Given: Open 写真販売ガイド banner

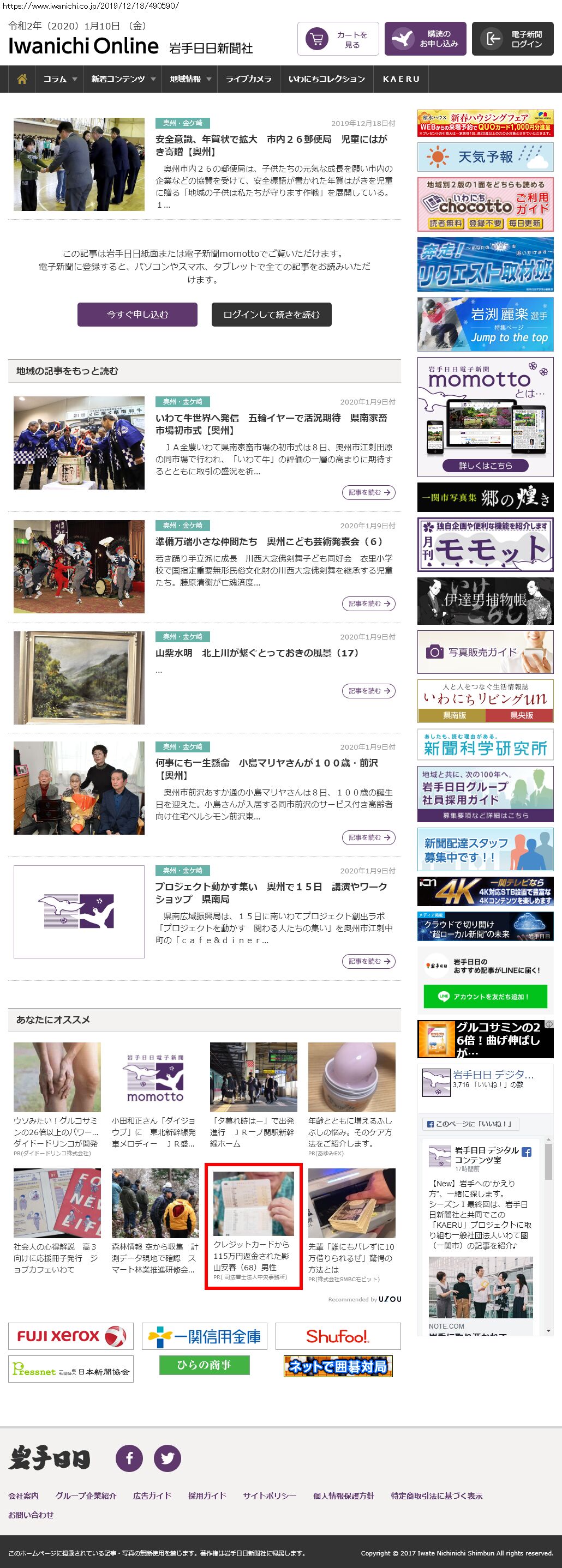Looking at the screenshot, I should (x=485, y=652).
